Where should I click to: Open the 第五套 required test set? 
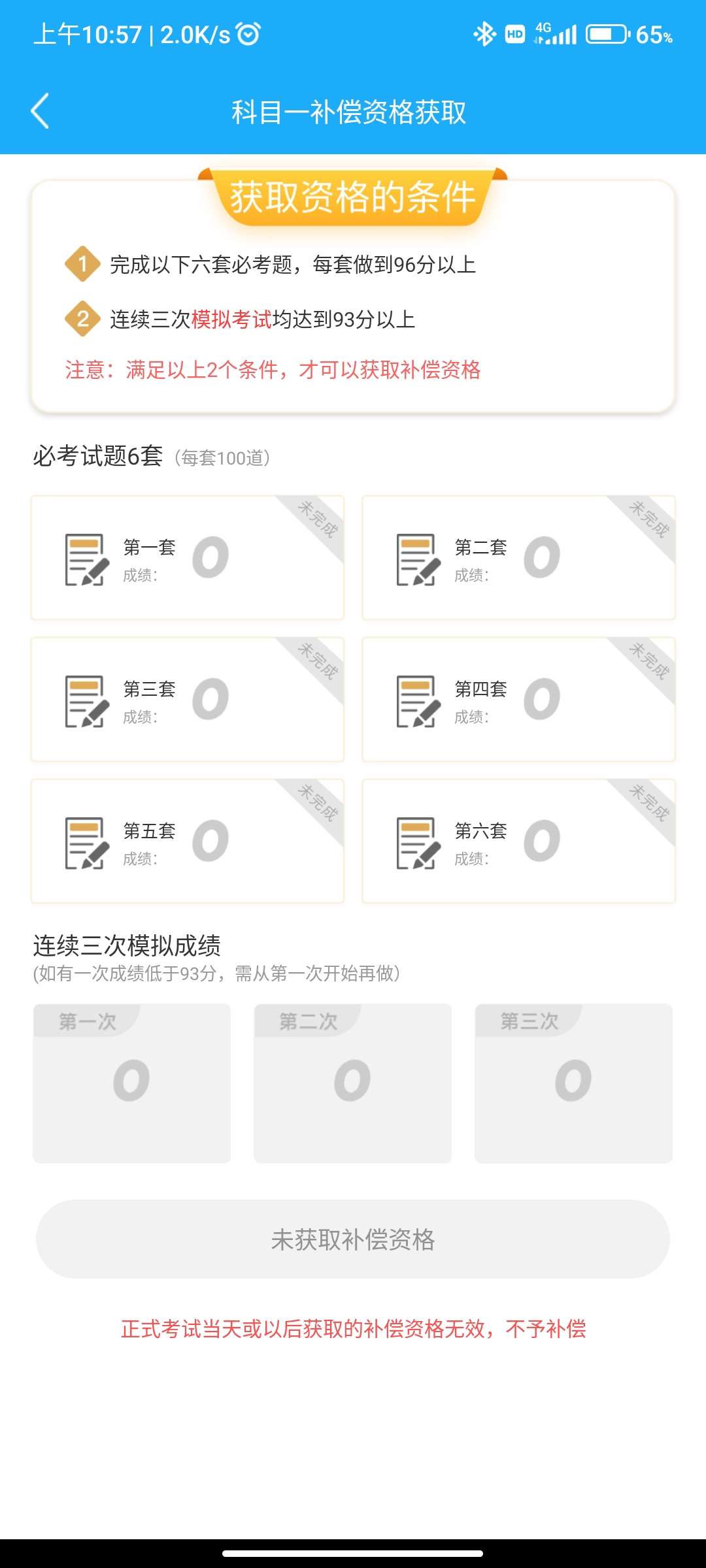(x=188, y=841)
